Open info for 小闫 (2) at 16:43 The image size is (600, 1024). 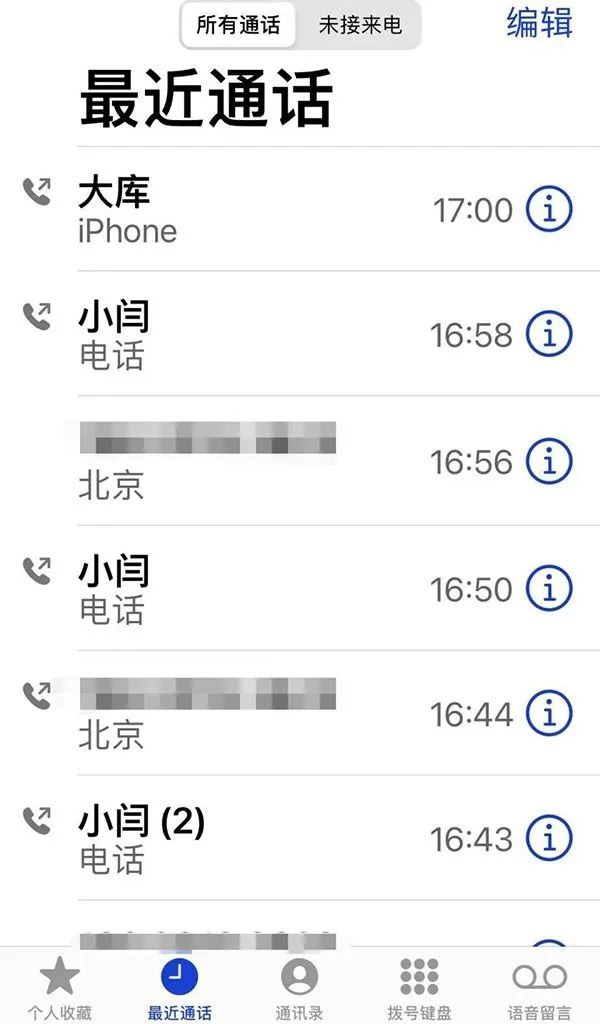[x=549, y=838]
